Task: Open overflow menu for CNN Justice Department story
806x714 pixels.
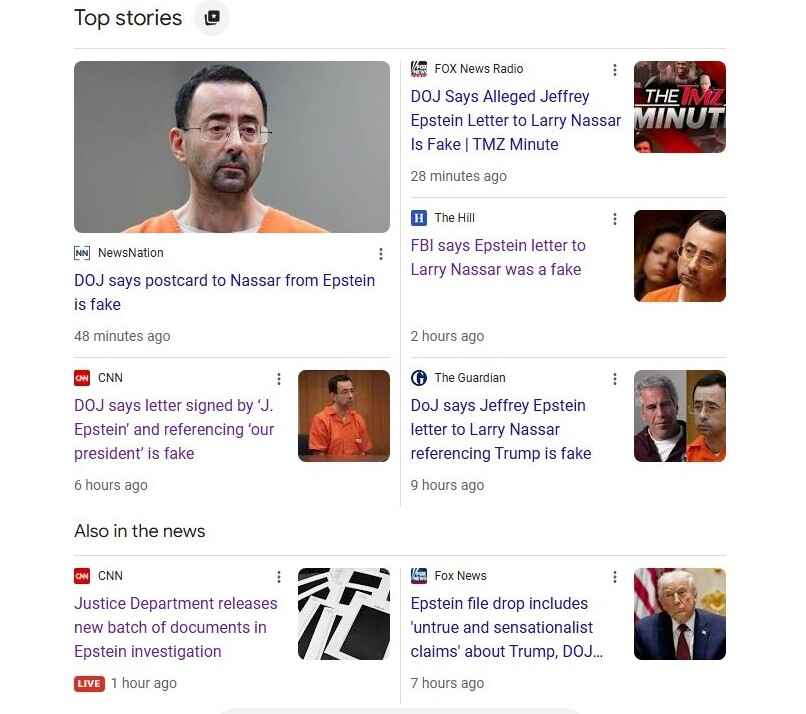Action: tap(278, 577)
